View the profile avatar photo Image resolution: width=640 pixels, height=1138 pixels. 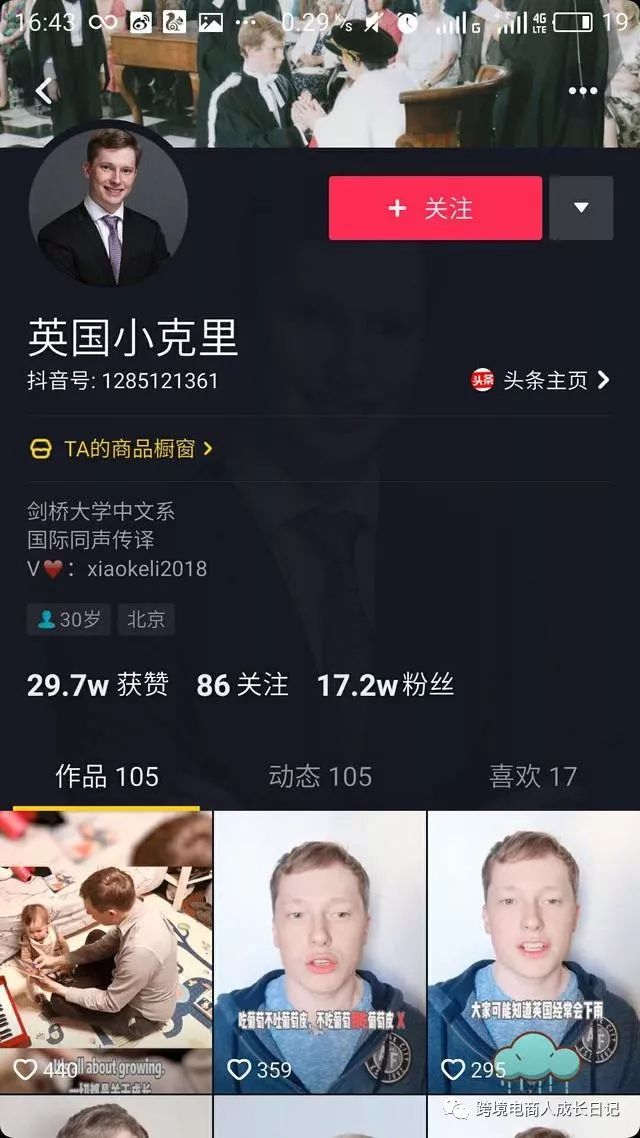[x=108, y=207]
